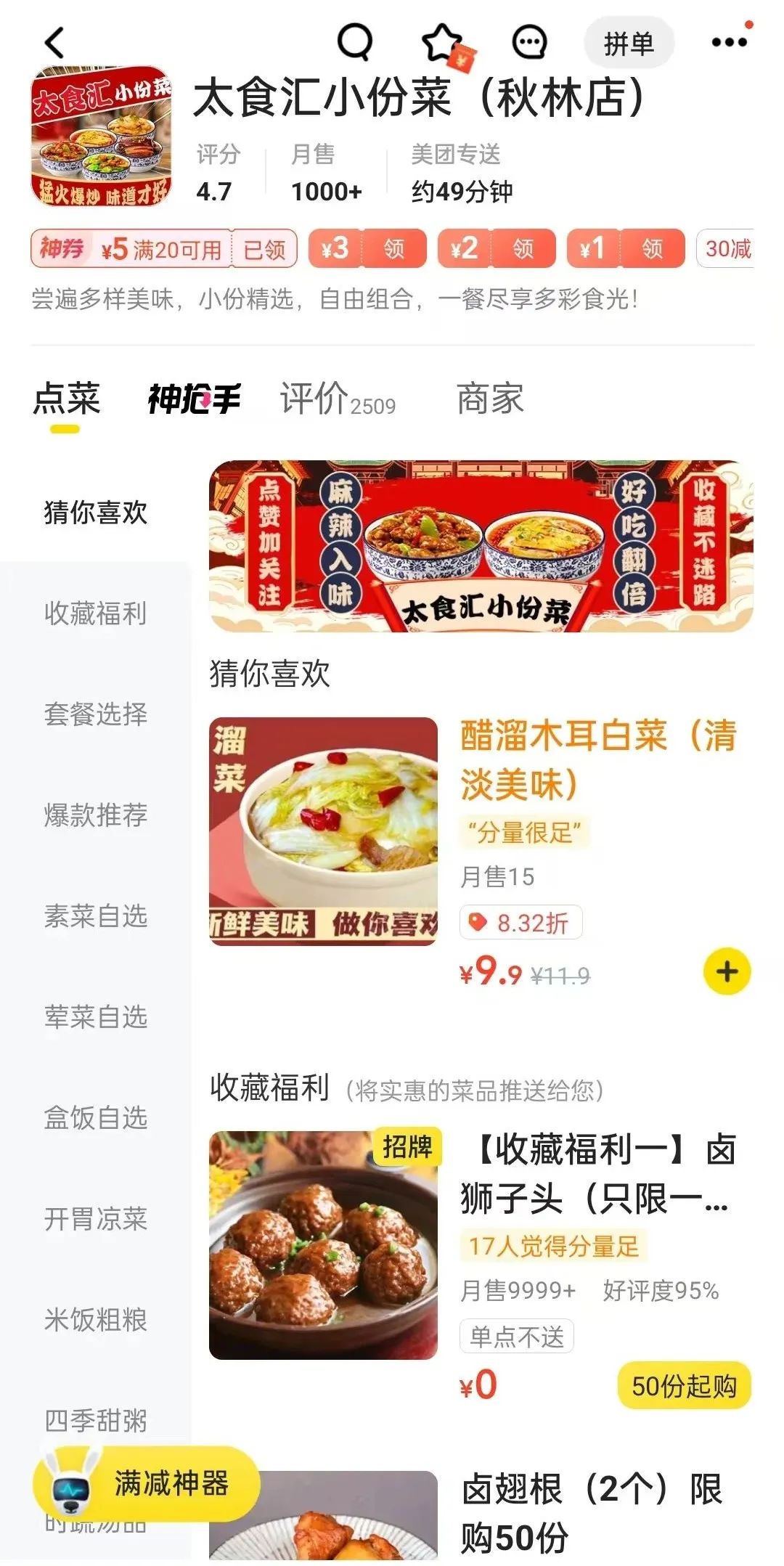
Task: Show the 开胃凉菜 category
Action: coord(96,1218)
